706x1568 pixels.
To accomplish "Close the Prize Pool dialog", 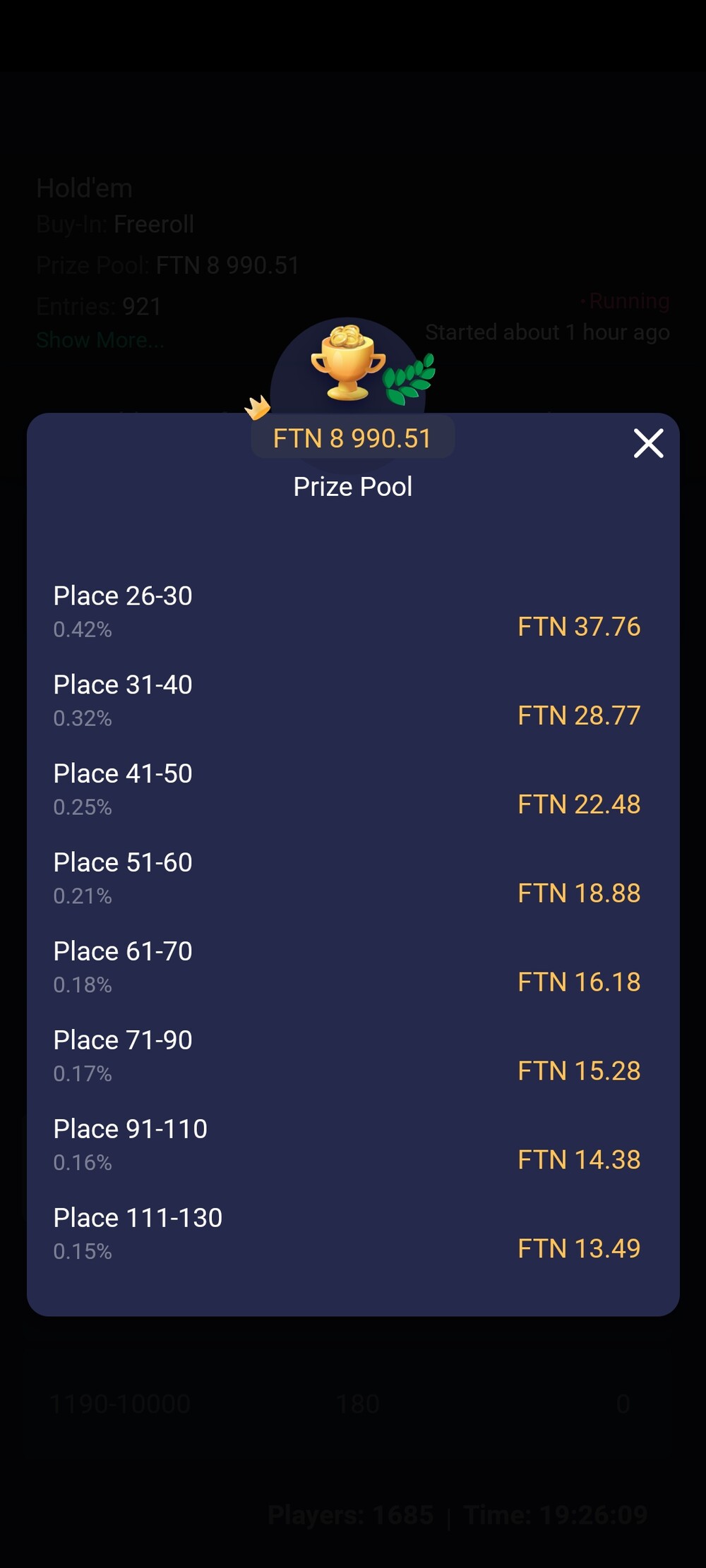I will coord(648,443).
